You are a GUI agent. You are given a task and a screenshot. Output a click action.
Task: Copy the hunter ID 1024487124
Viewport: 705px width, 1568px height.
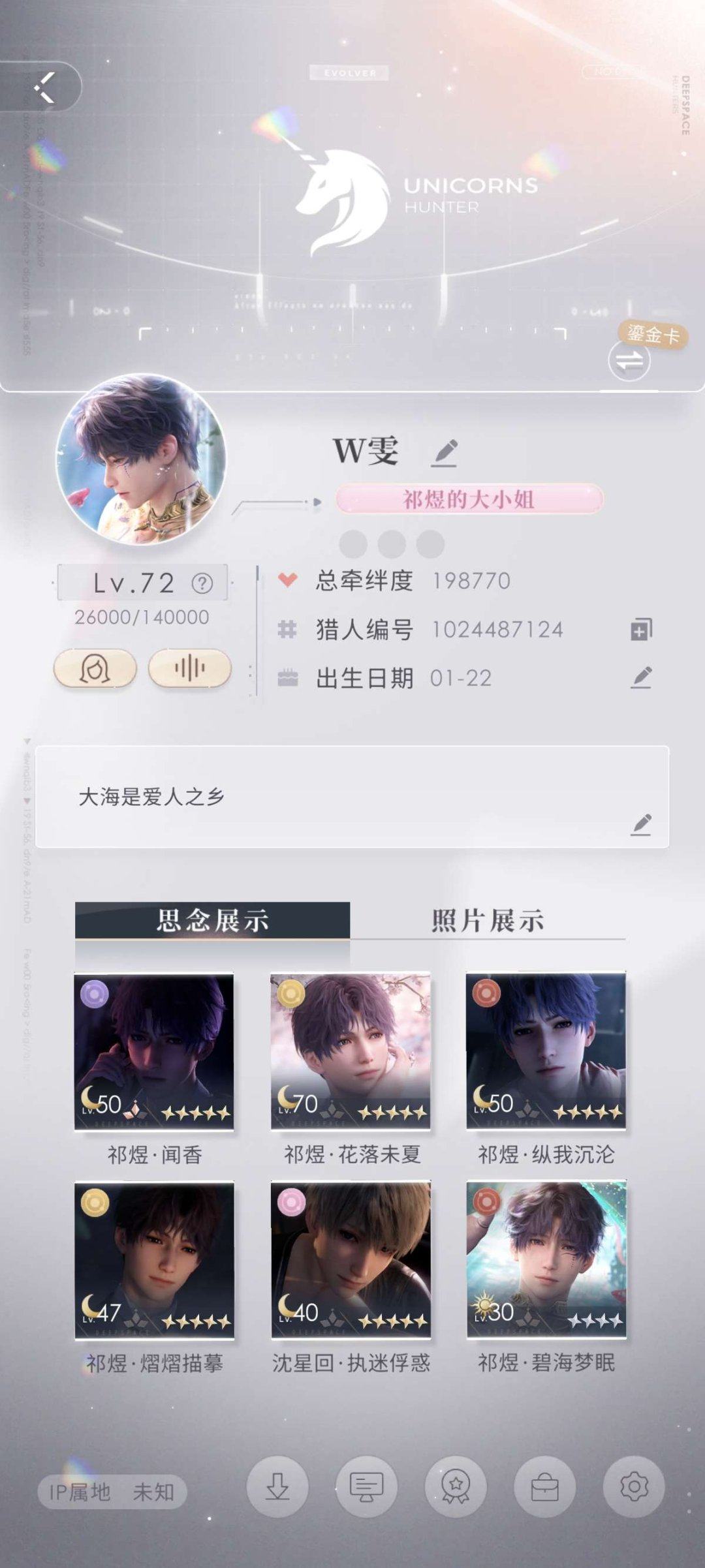(x=641, y=630)
